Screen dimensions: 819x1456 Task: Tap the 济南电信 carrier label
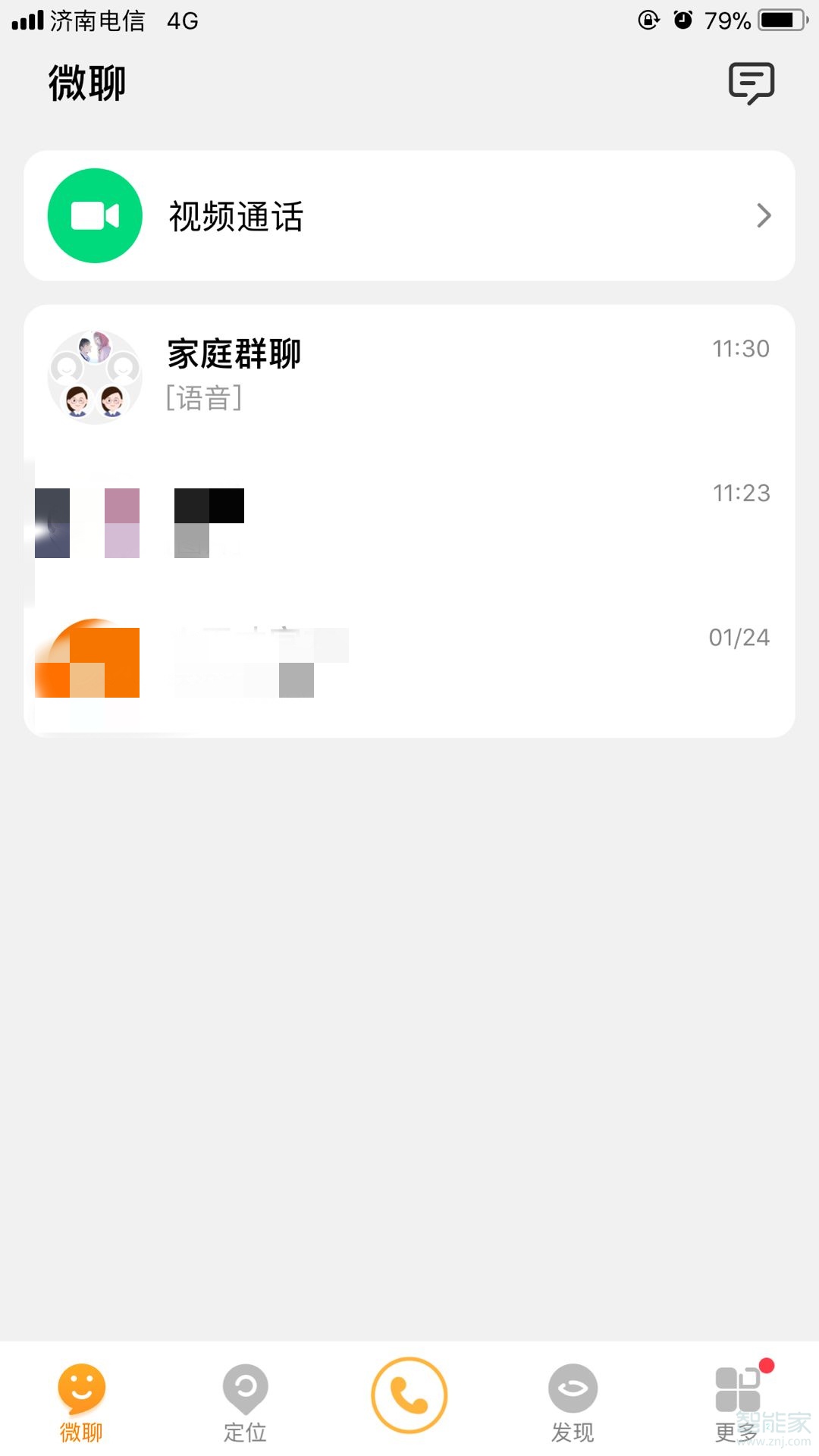click(x=99, y=20)
